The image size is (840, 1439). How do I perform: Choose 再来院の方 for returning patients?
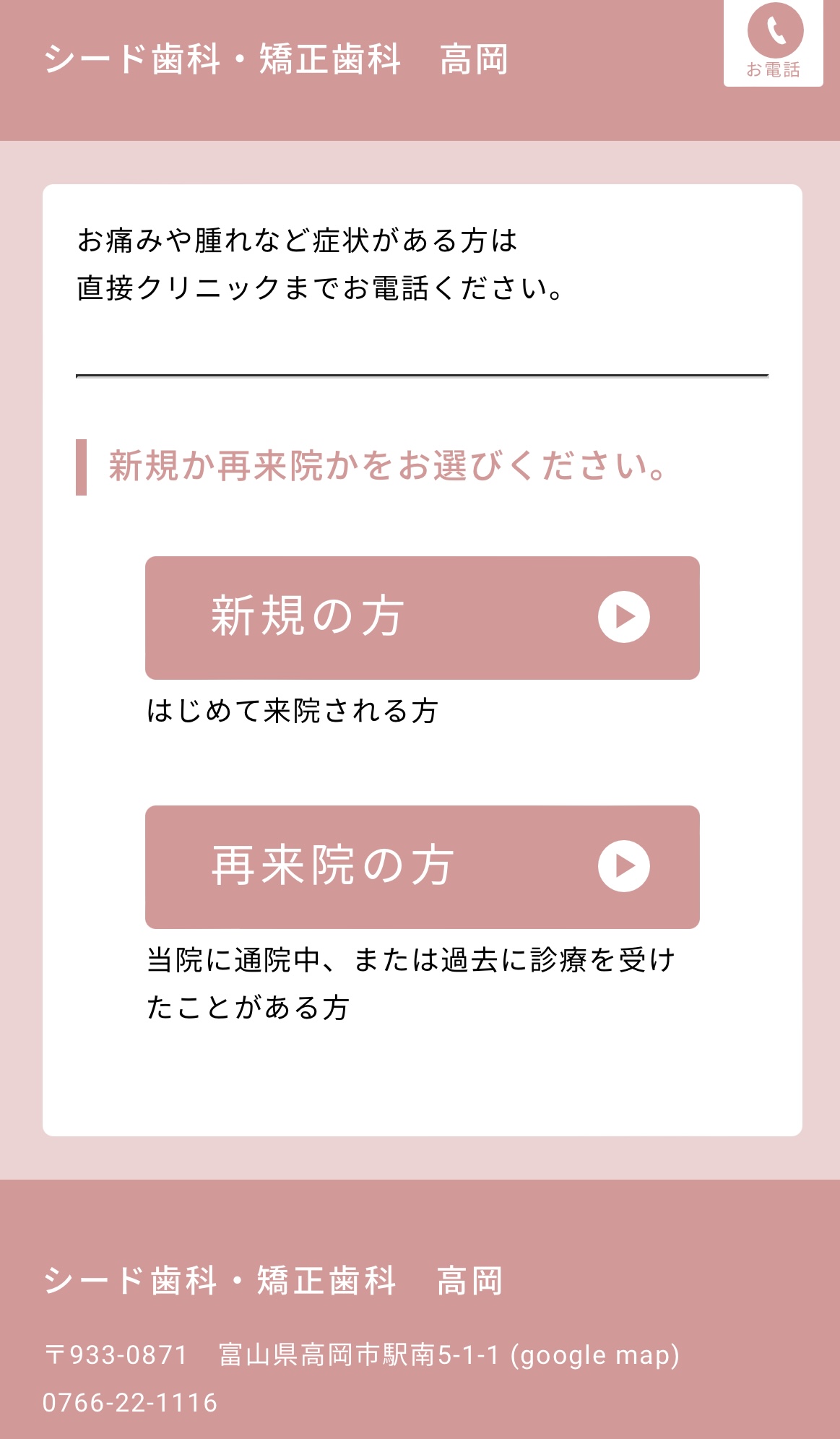click(422, 867)
